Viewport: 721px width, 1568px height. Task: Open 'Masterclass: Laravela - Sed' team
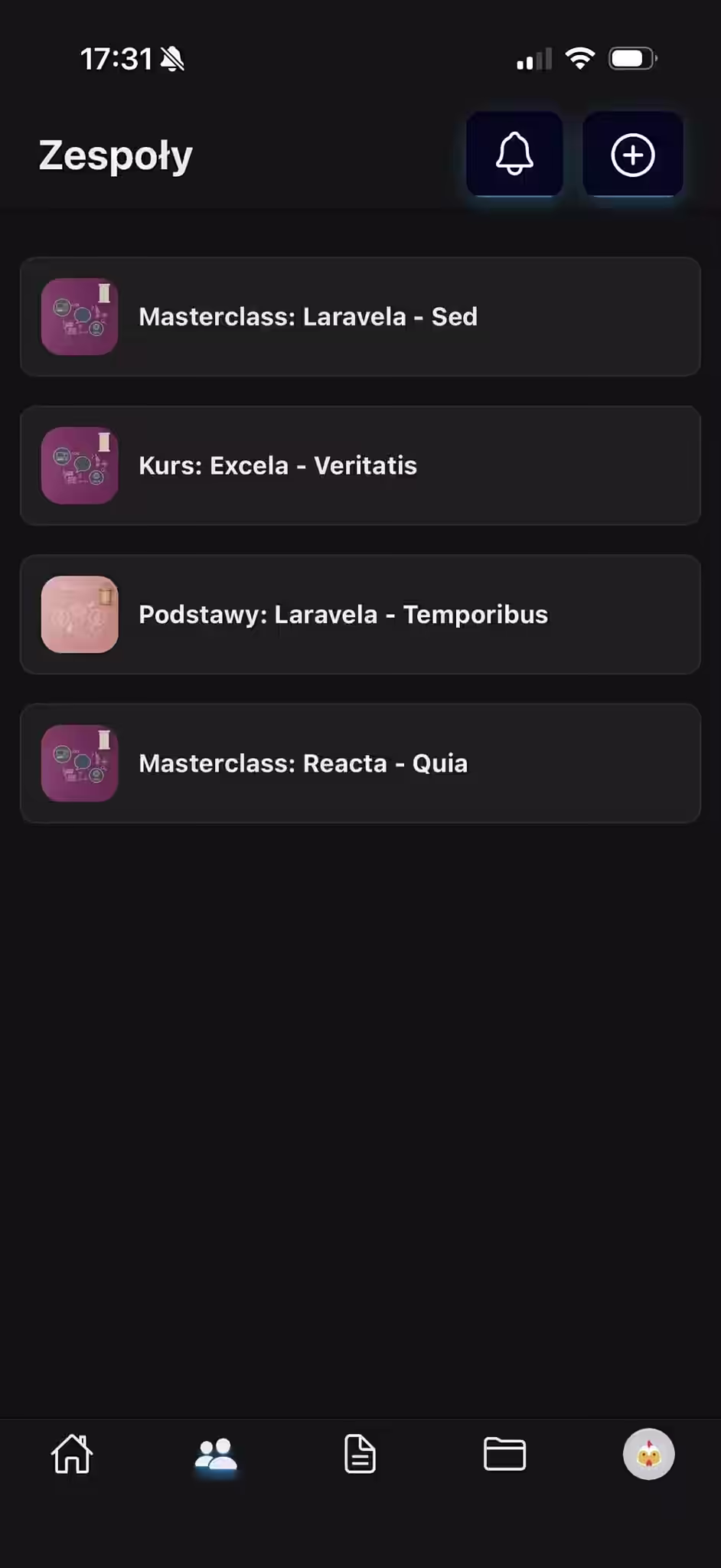coord(360,316)
